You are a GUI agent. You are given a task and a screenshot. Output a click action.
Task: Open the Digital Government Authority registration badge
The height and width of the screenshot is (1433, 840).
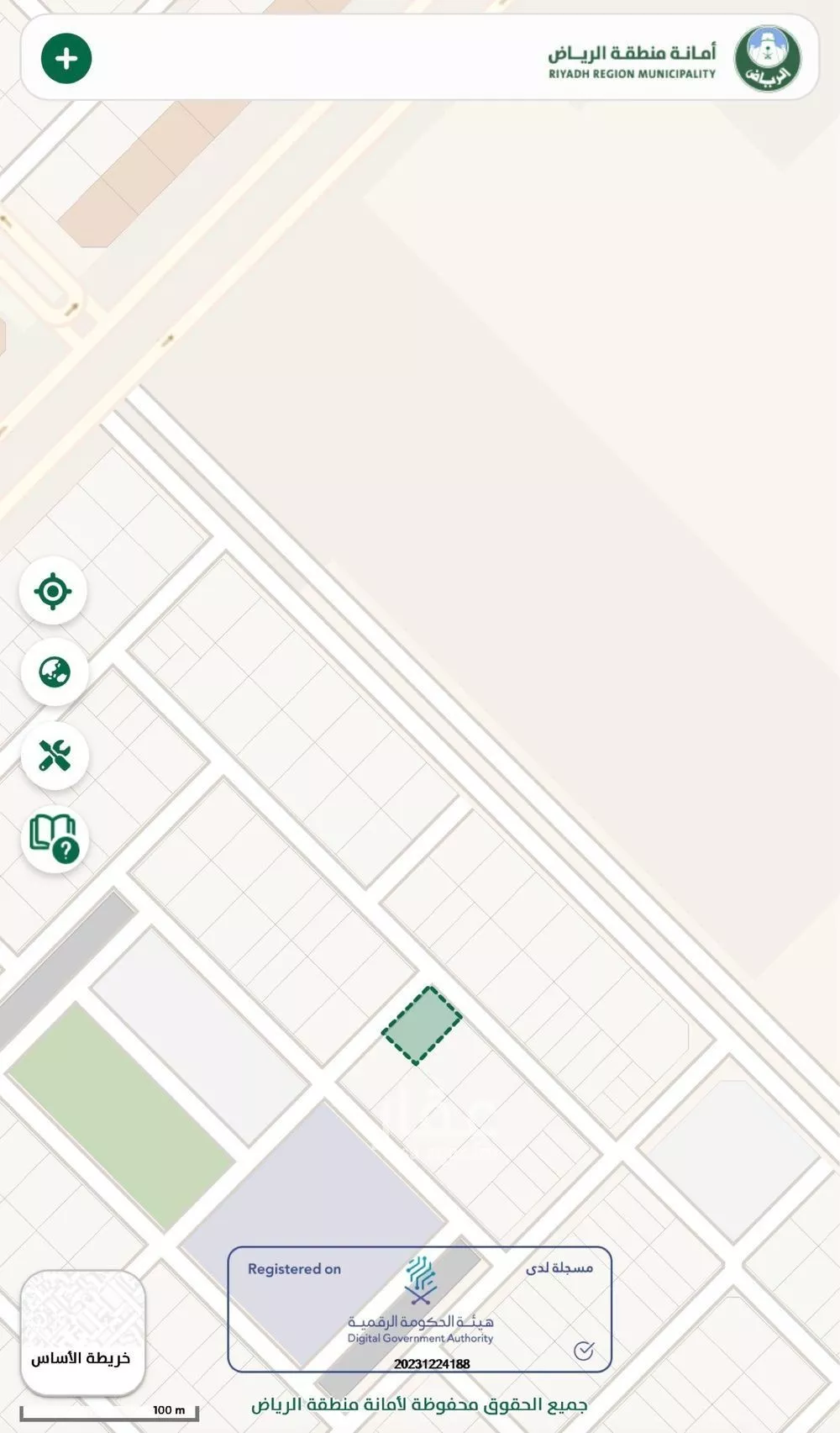(x=419, y=1309)
